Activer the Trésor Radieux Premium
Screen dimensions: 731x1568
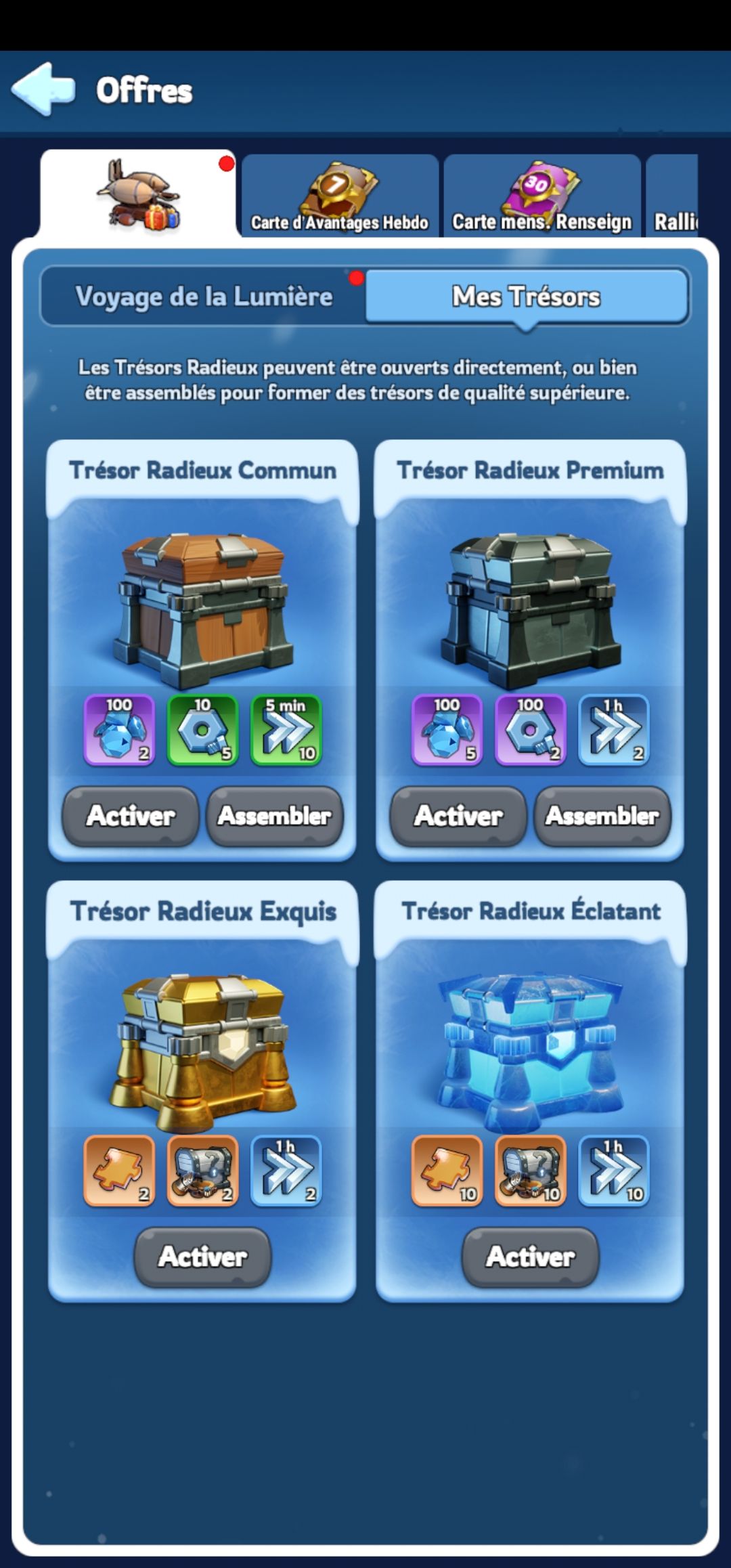click(458, 816)
